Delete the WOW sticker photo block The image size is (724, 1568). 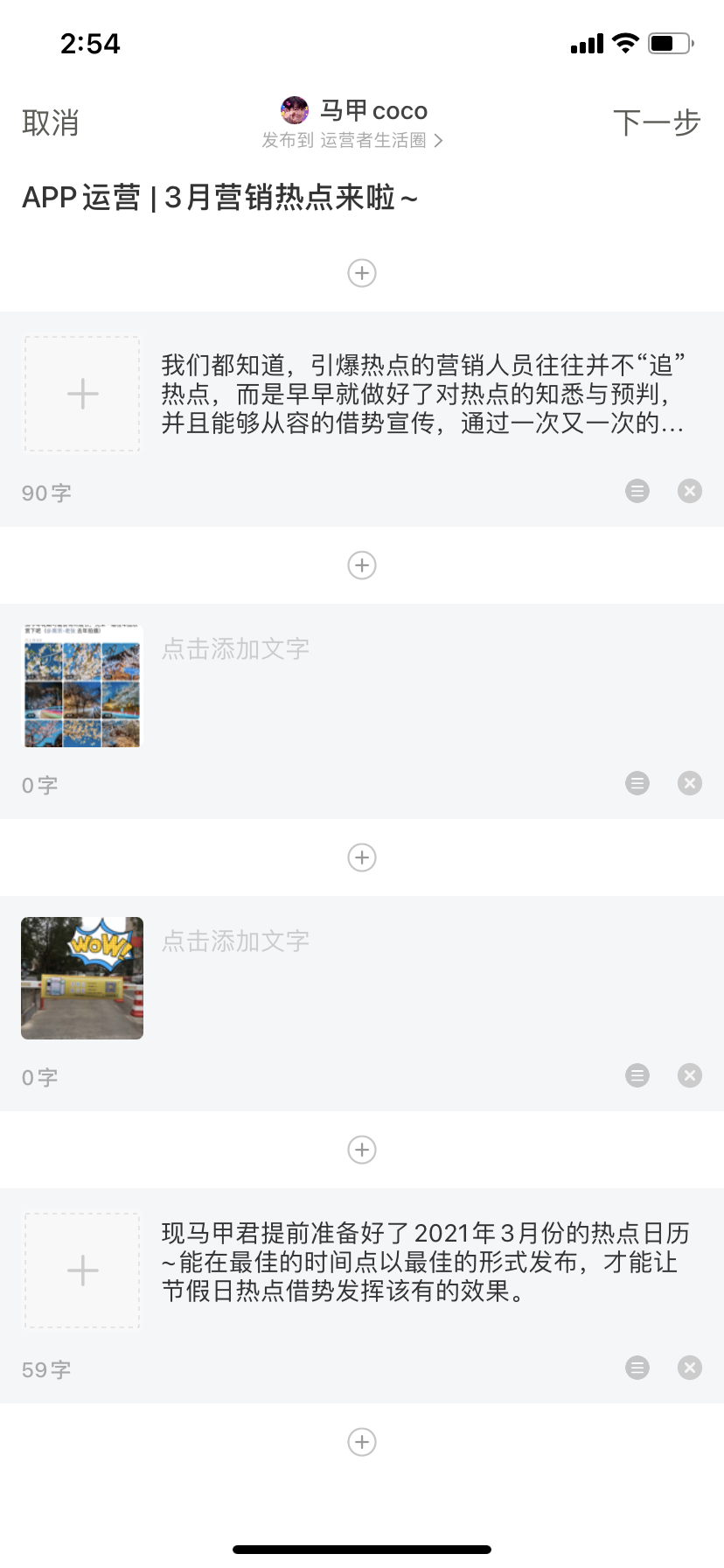pos(690,1075)
